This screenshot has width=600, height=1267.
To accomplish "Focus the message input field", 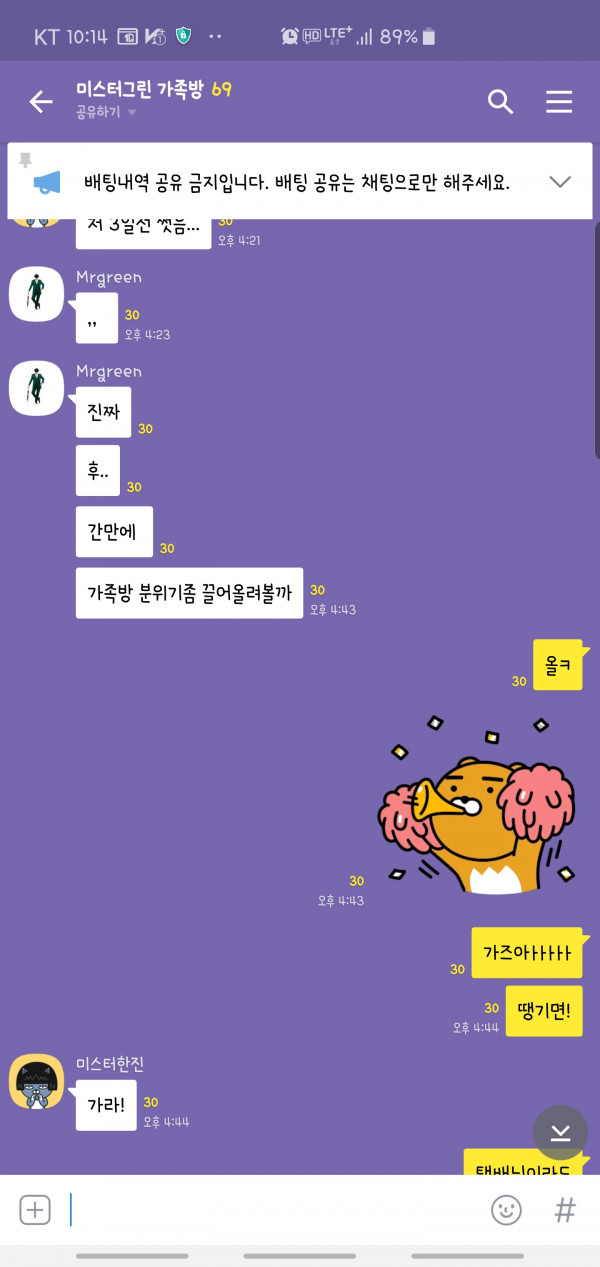I will click(x=270, y=1210).
